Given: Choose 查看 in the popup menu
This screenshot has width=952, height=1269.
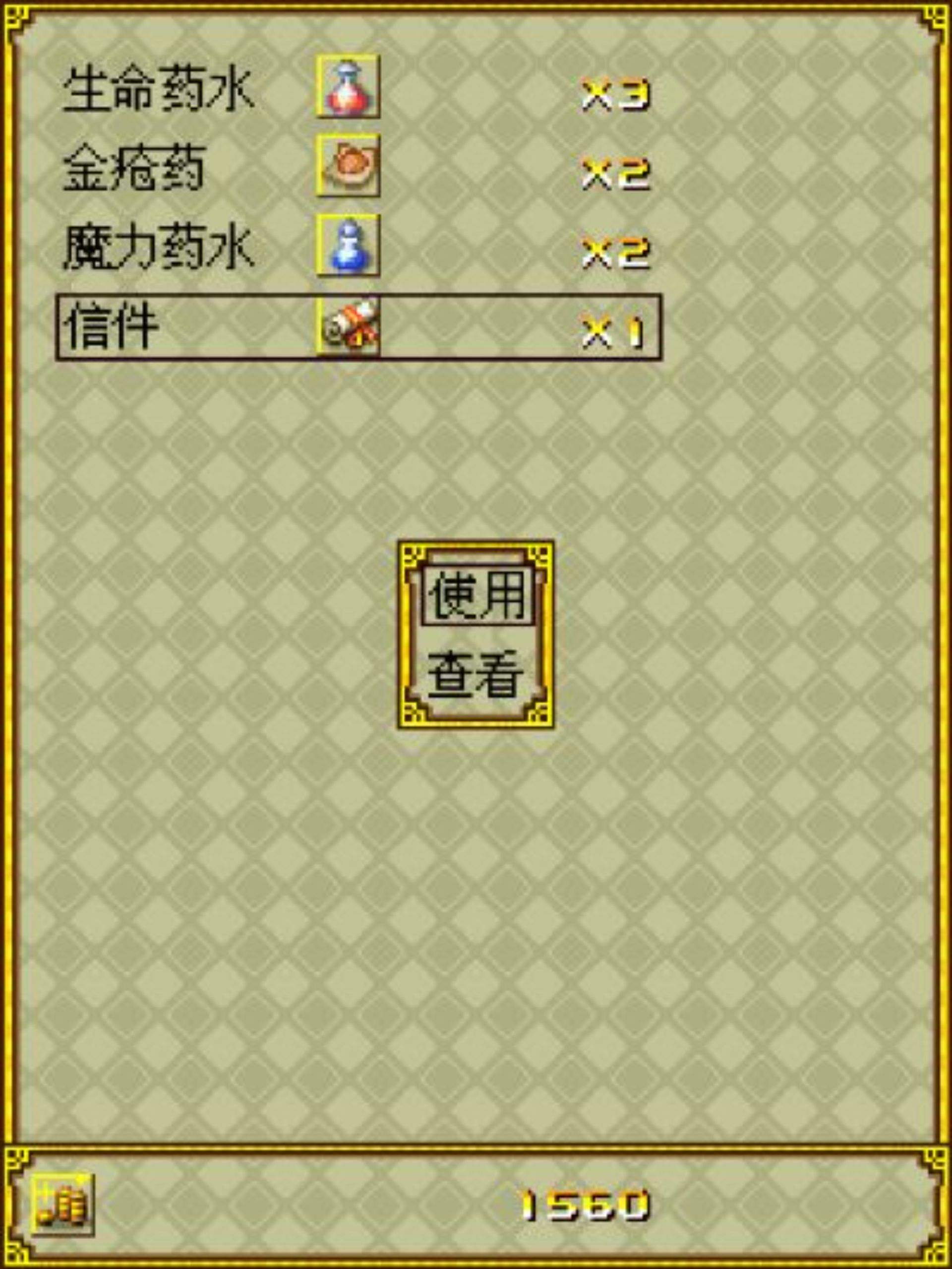Looking at the screenshot, I should (476, 675).
